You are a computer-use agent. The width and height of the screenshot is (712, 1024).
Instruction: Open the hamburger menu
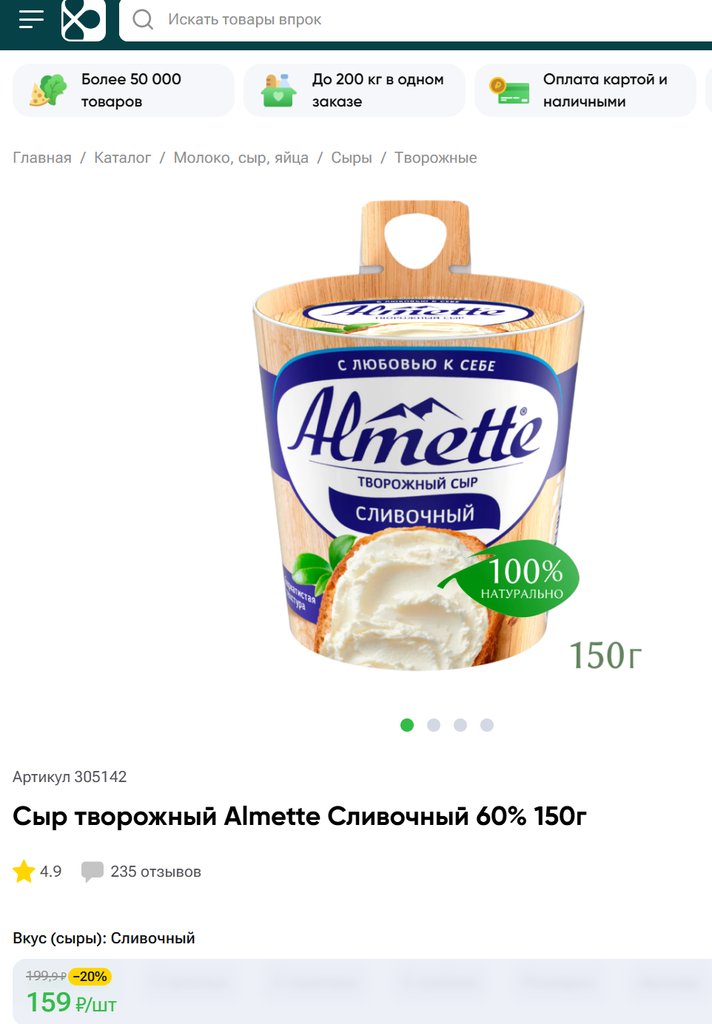tap(31, 19)
